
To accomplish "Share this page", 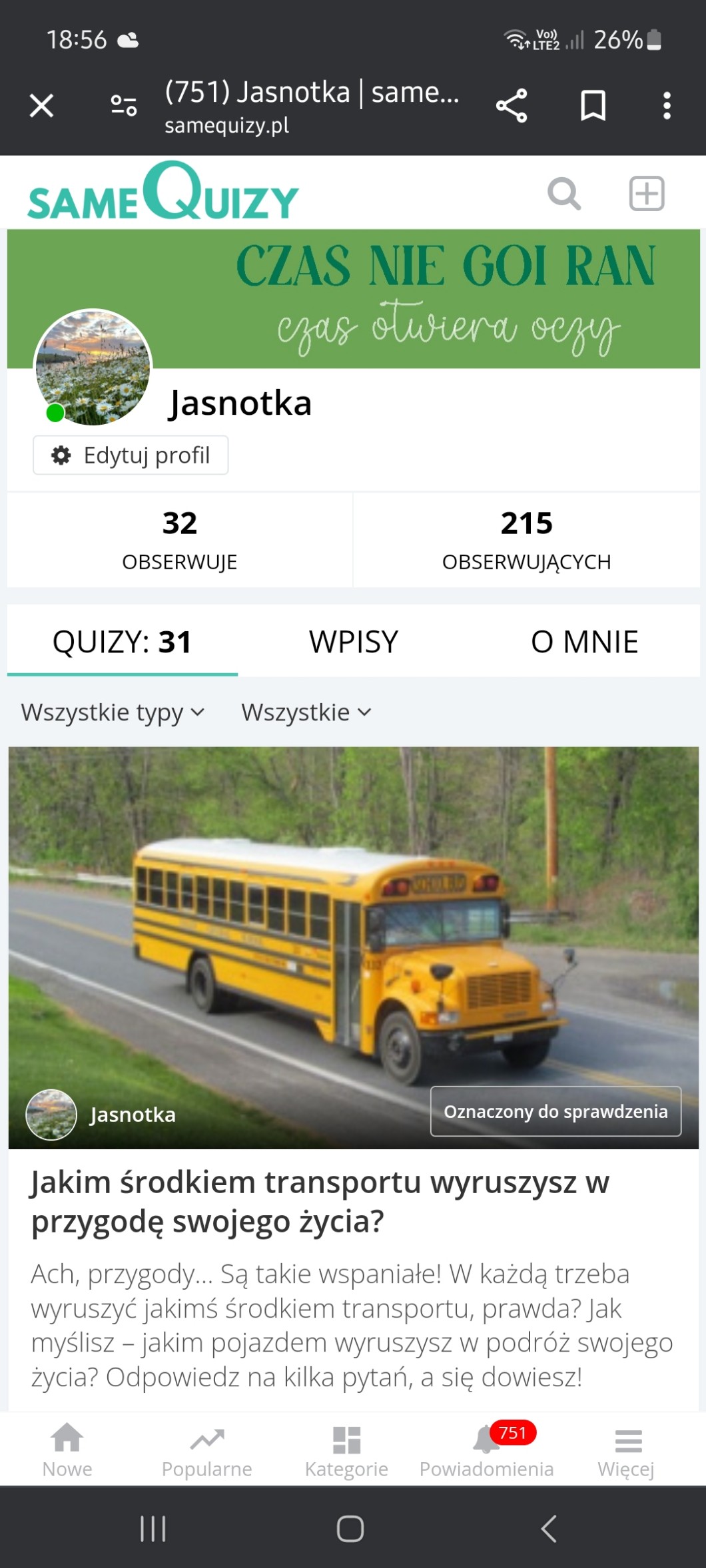I will (512, 106).
